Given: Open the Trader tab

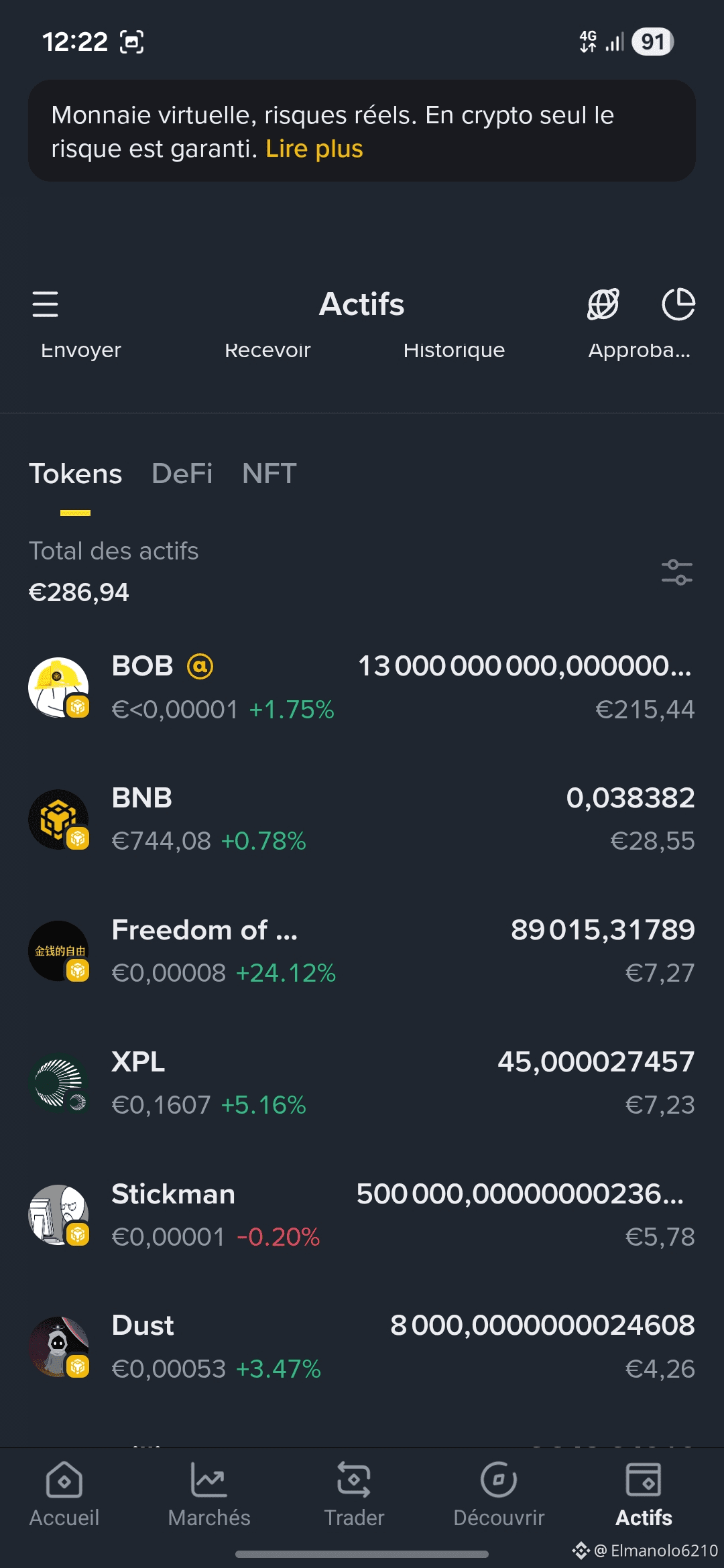Looking at the screenshot, I should tap(354, 1494).
